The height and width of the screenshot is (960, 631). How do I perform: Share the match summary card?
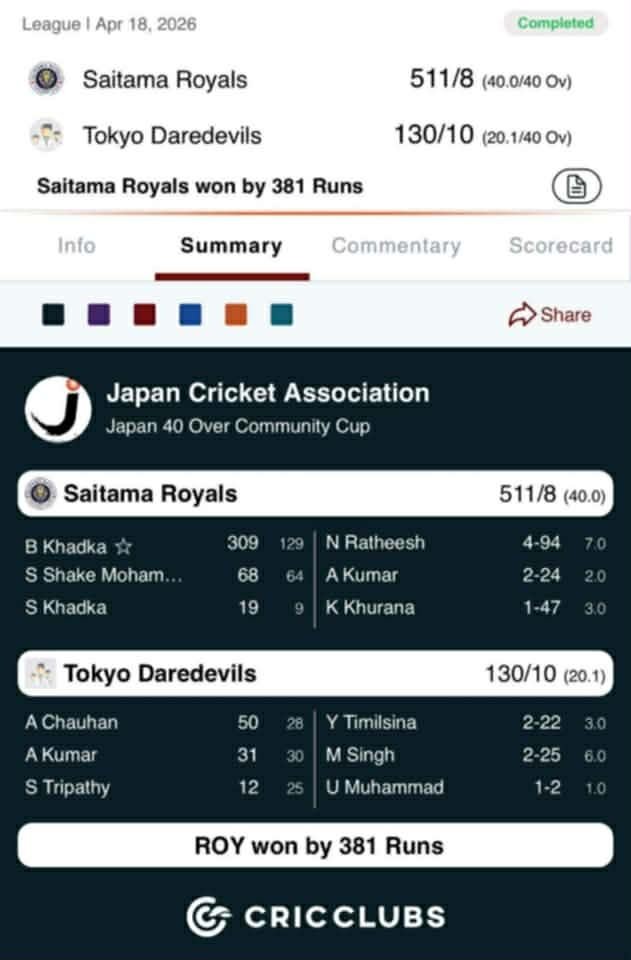click(x=550, y=315)
